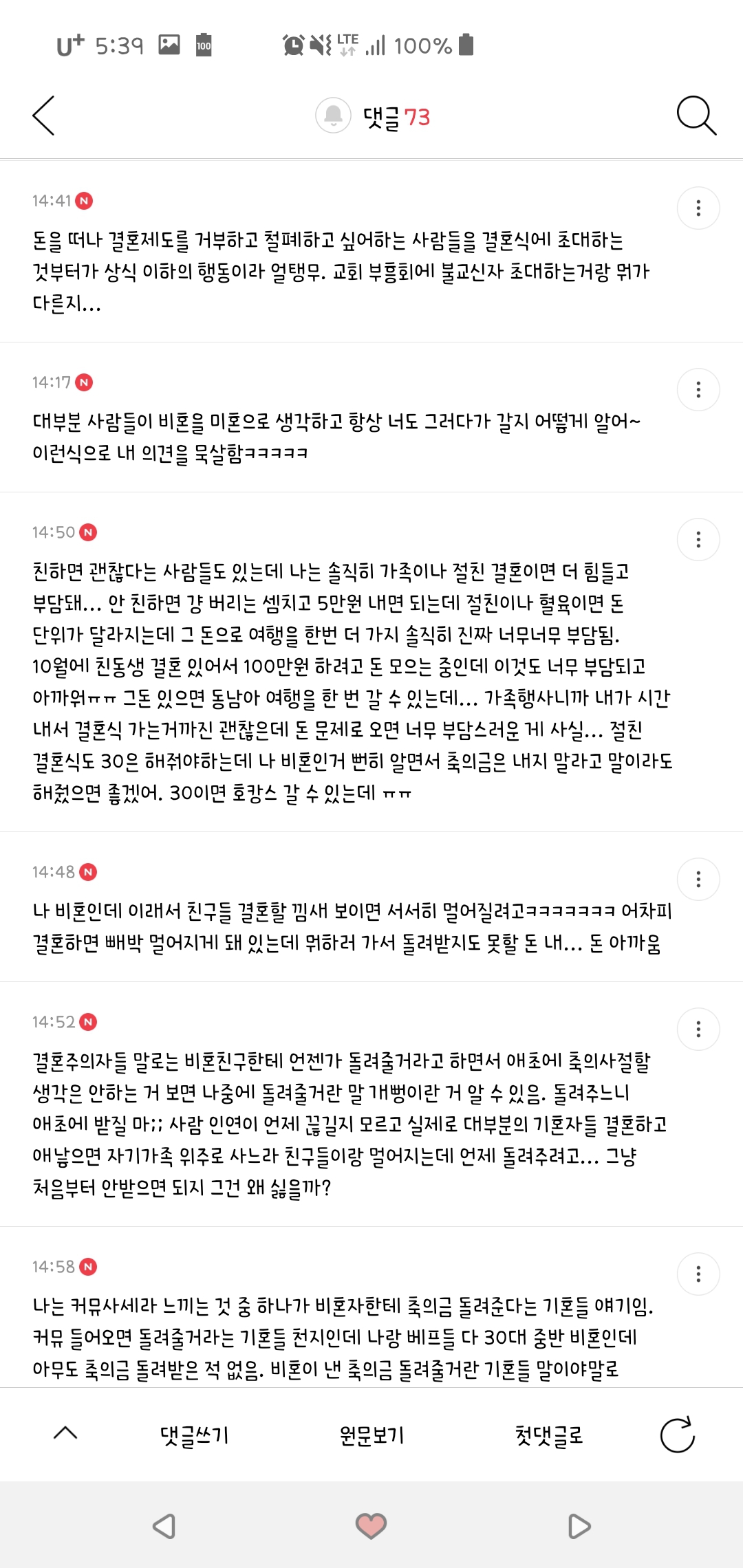Image resolution: width=743 pixels, height=1568 pixels.
Task: Open options for the 14:41 comment
Action: pyautogui.click(x=698, y=208)
